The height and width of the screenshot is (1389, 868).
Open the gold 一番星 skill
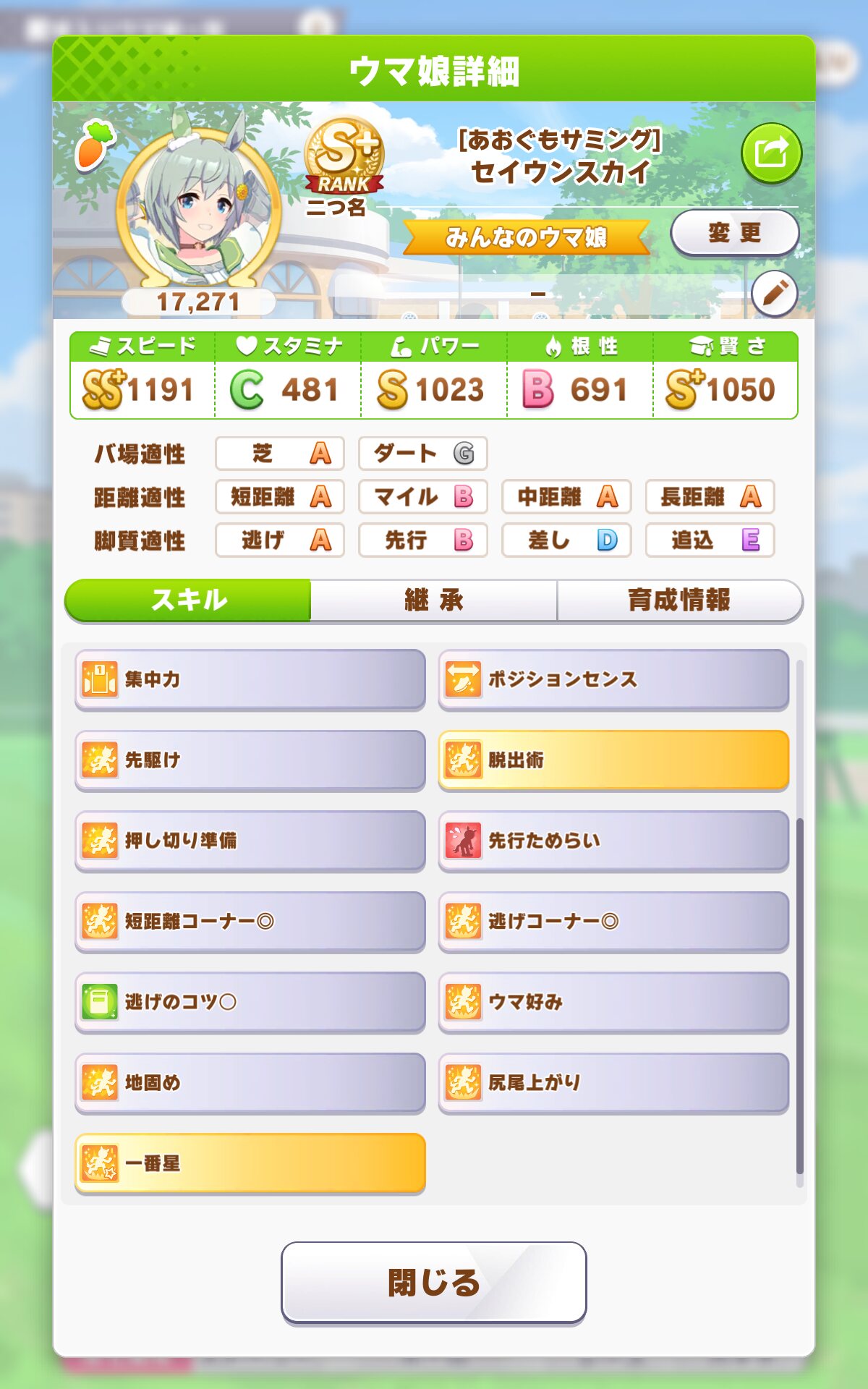click(x=250, y=1163)
